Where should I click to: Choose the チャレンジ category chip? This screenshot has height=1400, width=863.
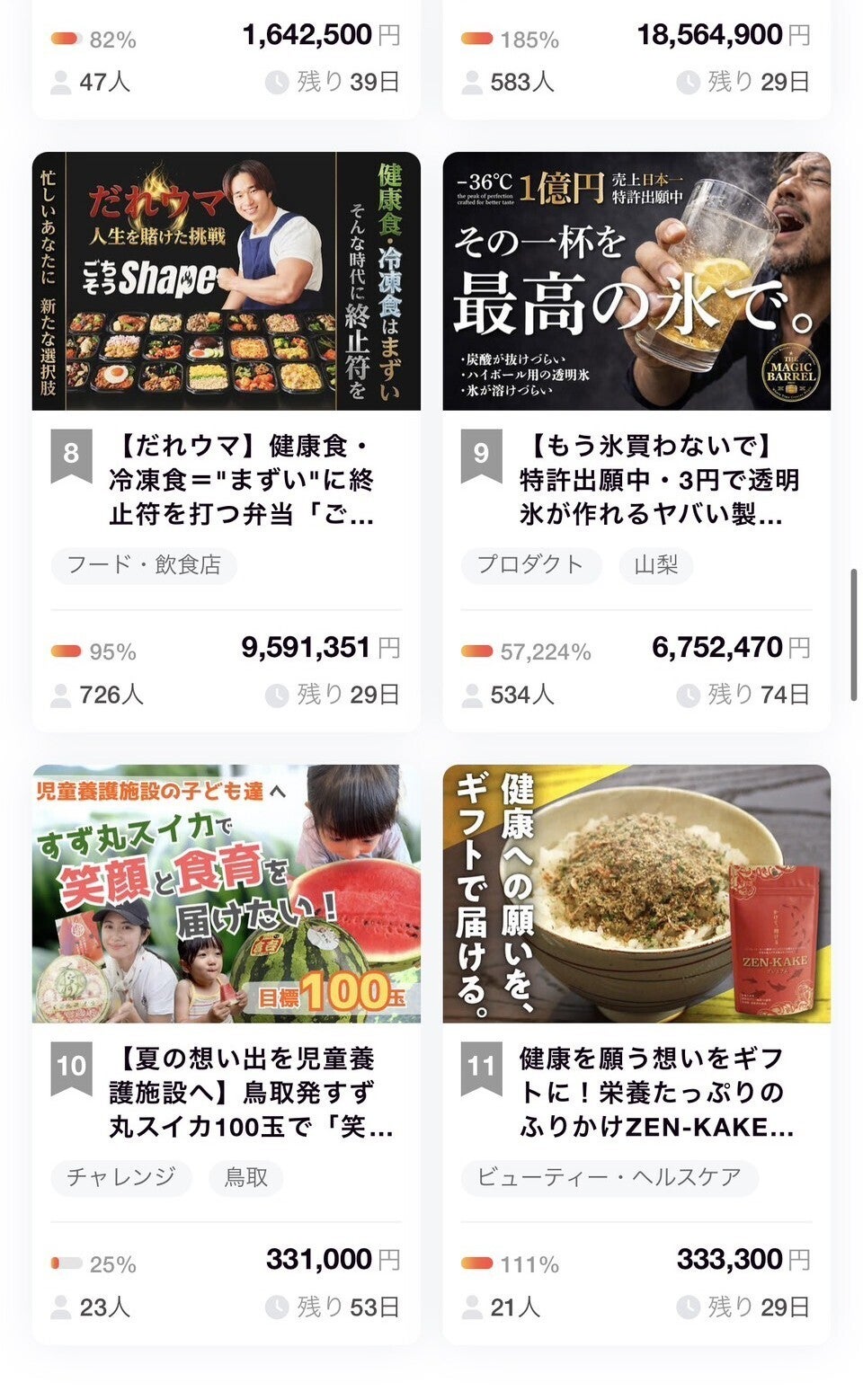[x=120, y=1177]
